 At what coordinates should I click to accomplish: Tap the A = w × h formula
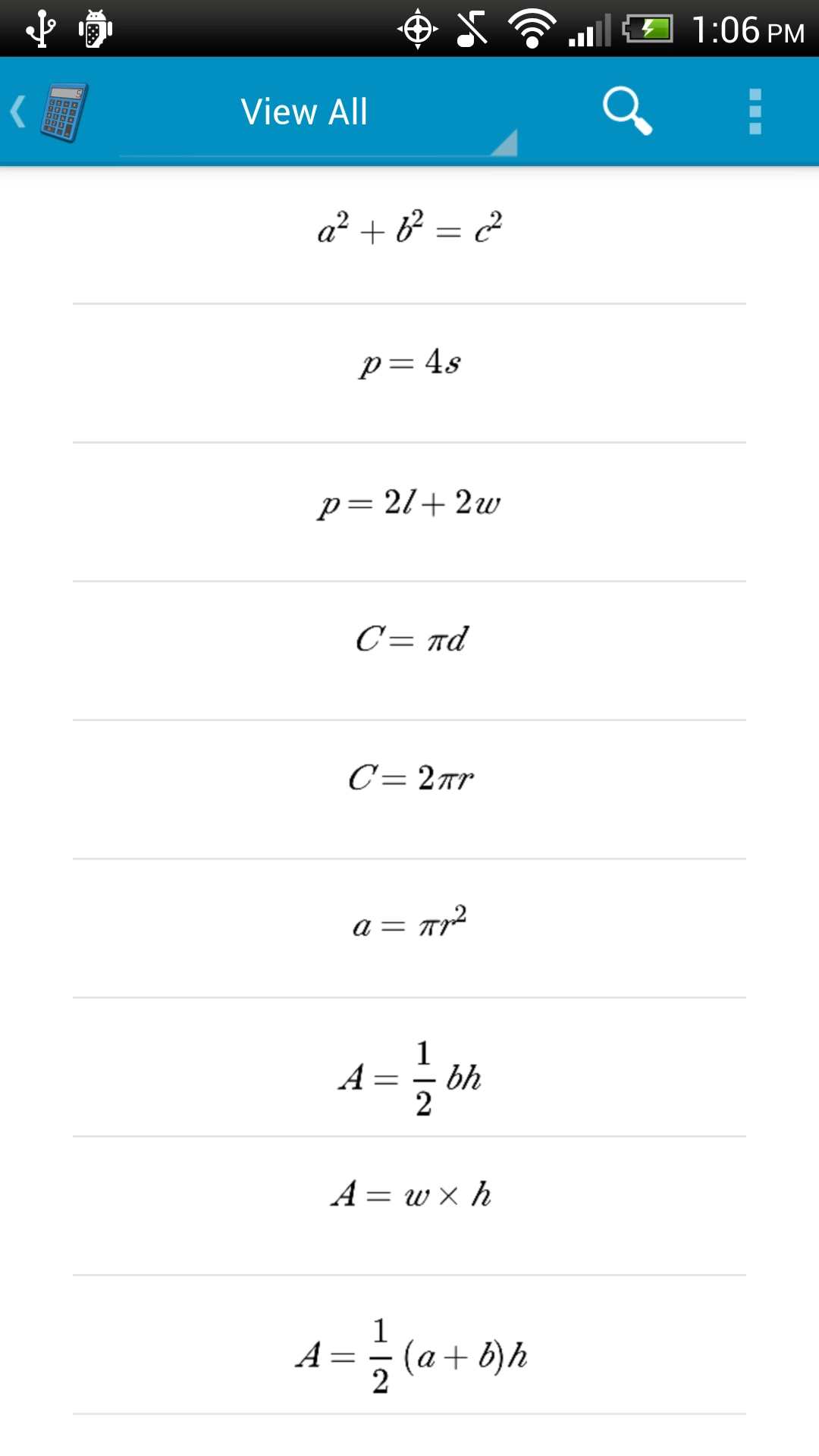pos(409,1197)
